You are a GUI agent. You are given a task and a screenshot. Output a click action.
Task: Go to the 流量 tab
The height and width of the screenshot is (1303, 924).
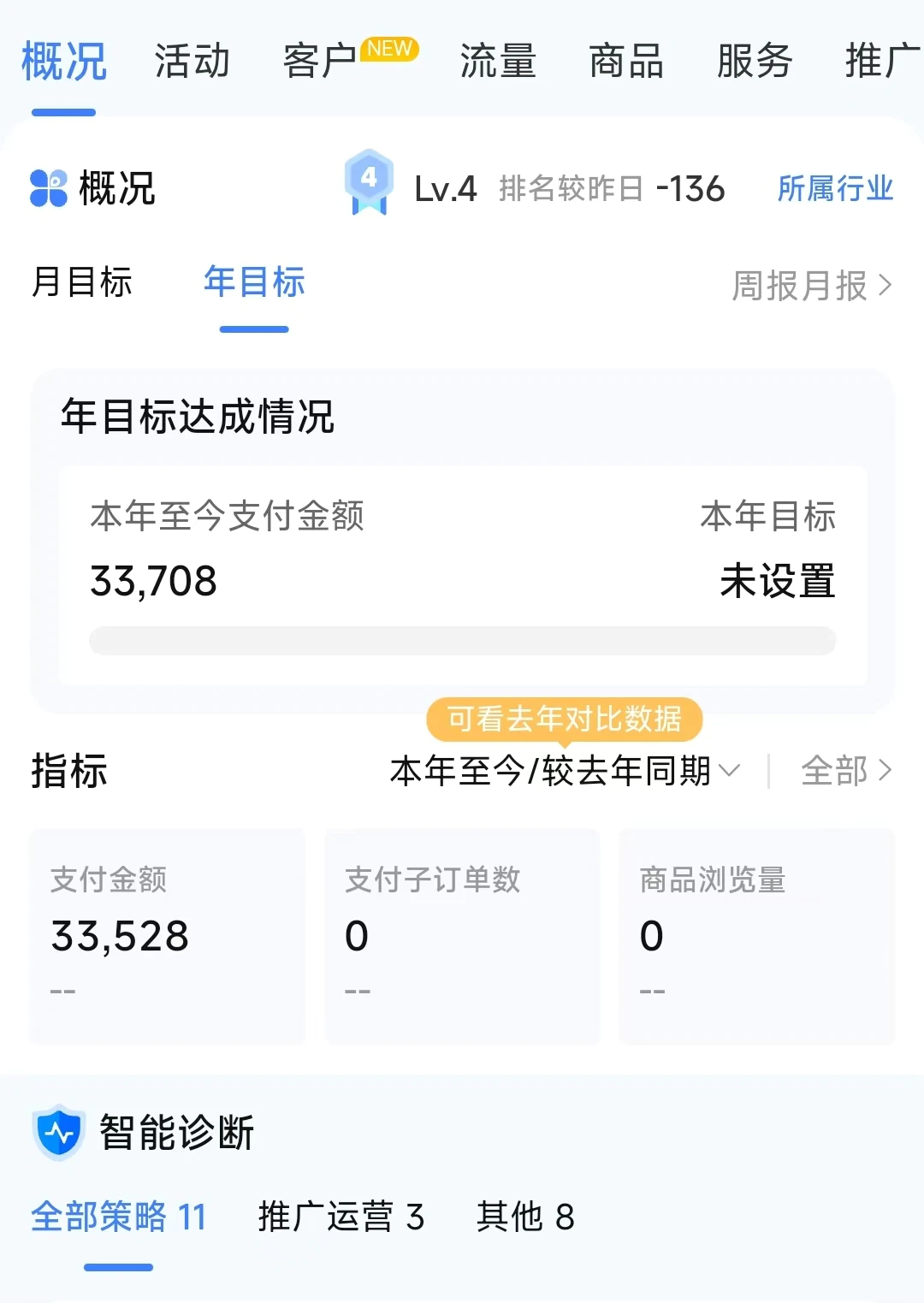click(497, 62)
